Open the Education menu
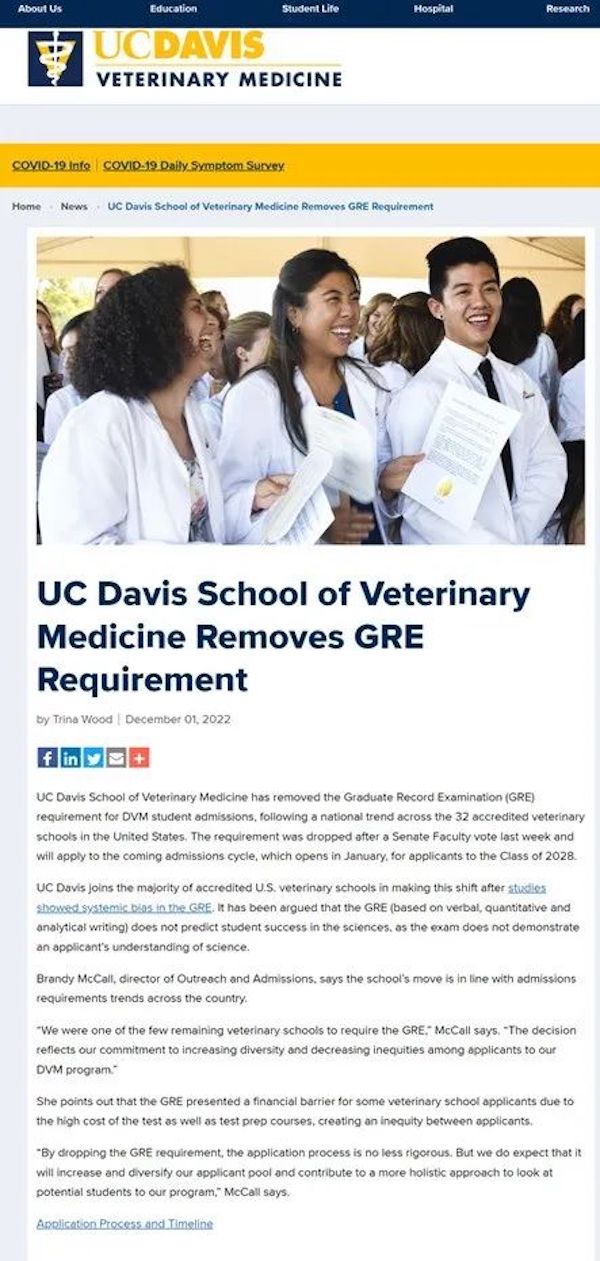This screenshot has width=600, height=1261. coord(173,8)
